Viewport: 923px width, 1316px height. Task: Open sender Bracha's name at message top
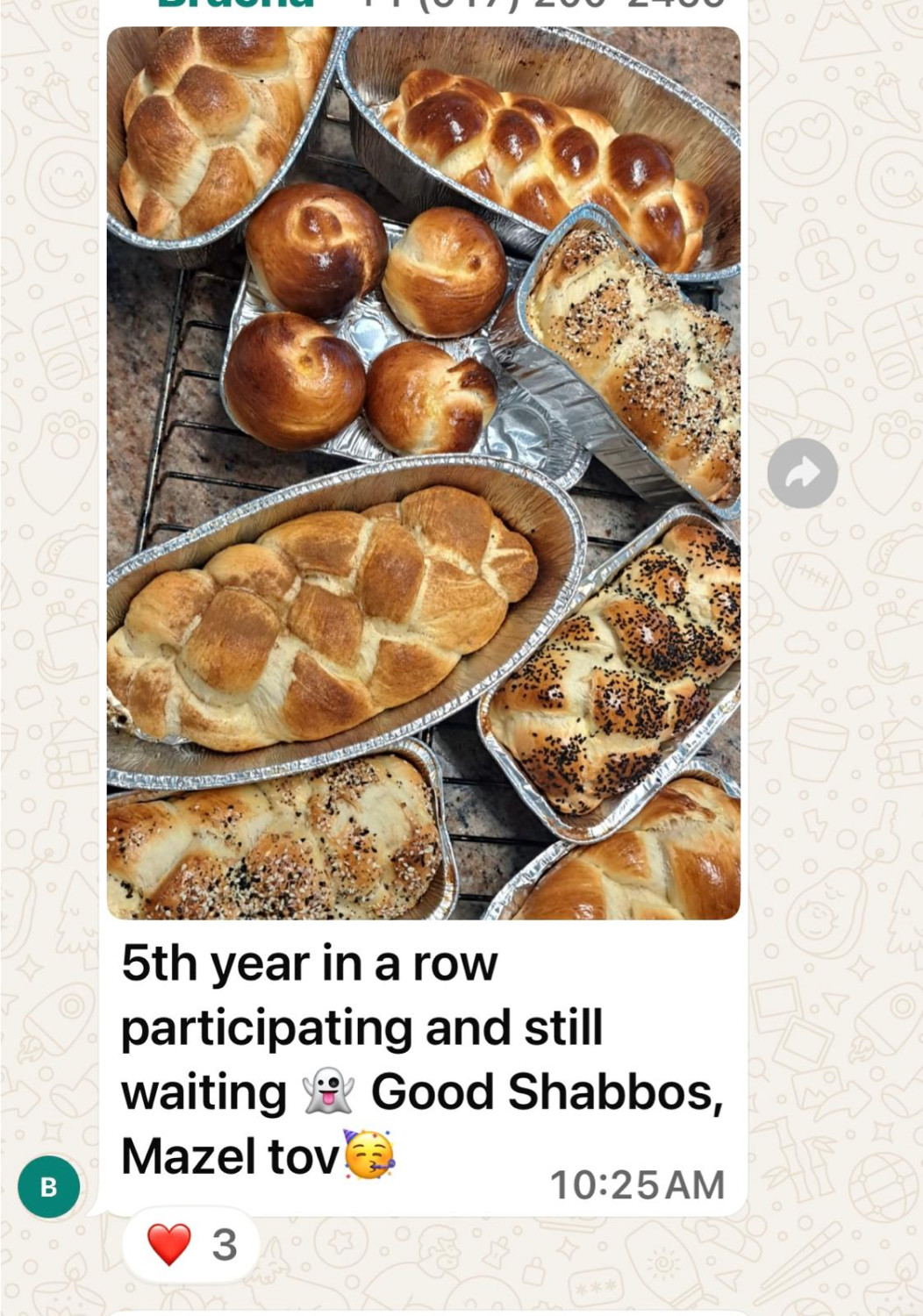tap(235, 4)
